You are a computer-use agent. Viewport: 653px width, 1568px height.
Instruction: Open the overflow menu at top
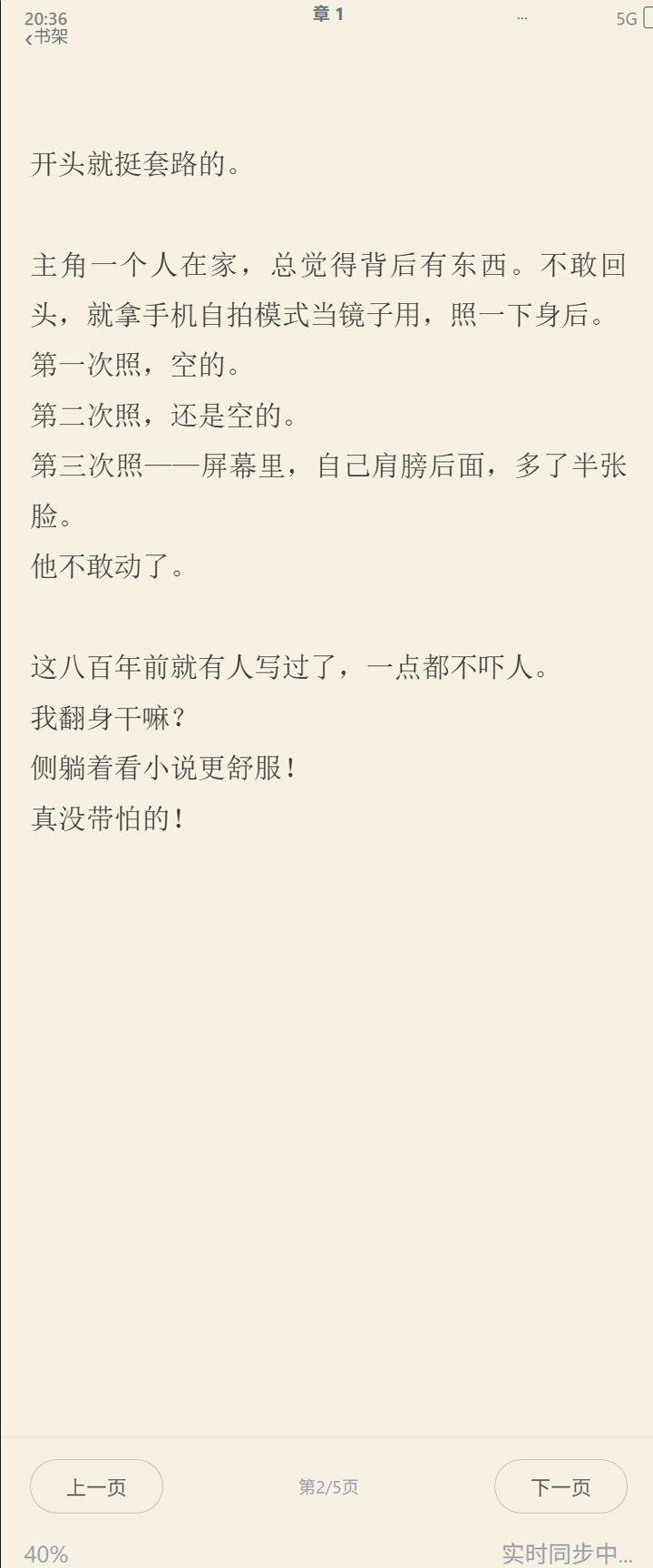pos(521,18)
